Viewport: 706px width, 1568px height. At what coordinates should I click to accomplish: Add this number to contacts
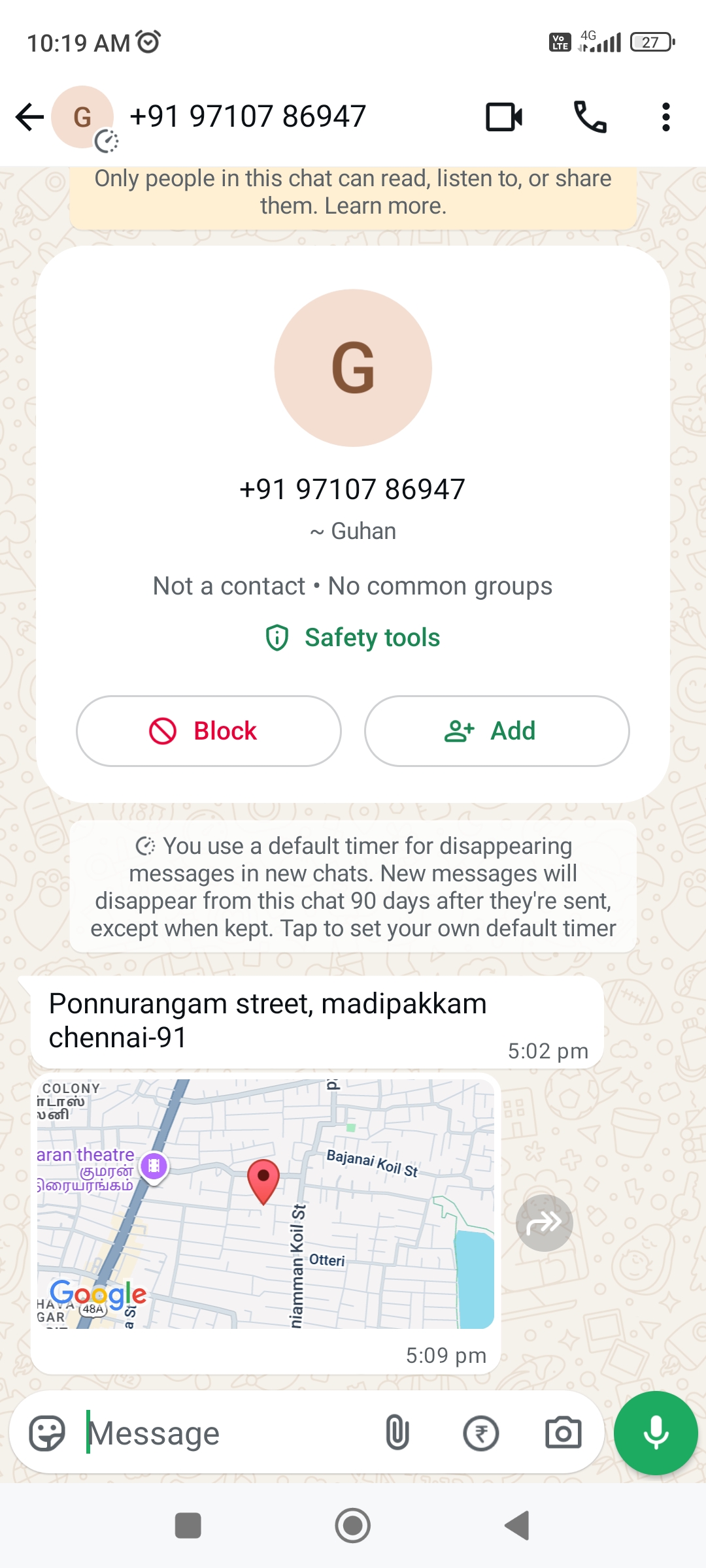click(497, 730)
